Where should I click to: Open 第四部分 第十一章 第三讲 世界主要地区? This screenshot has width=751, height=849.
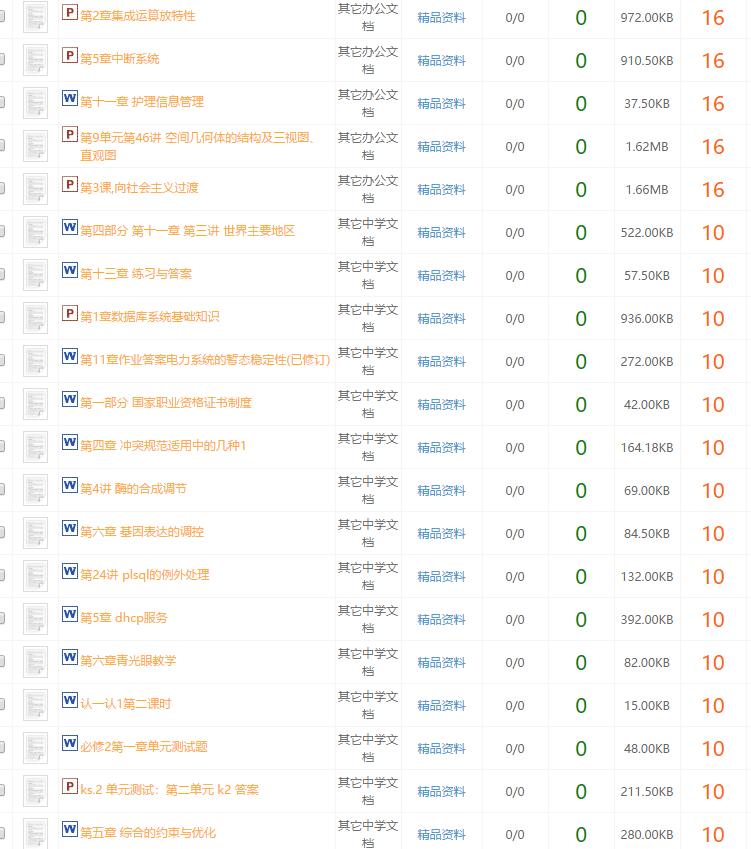[x=187, y=231]
